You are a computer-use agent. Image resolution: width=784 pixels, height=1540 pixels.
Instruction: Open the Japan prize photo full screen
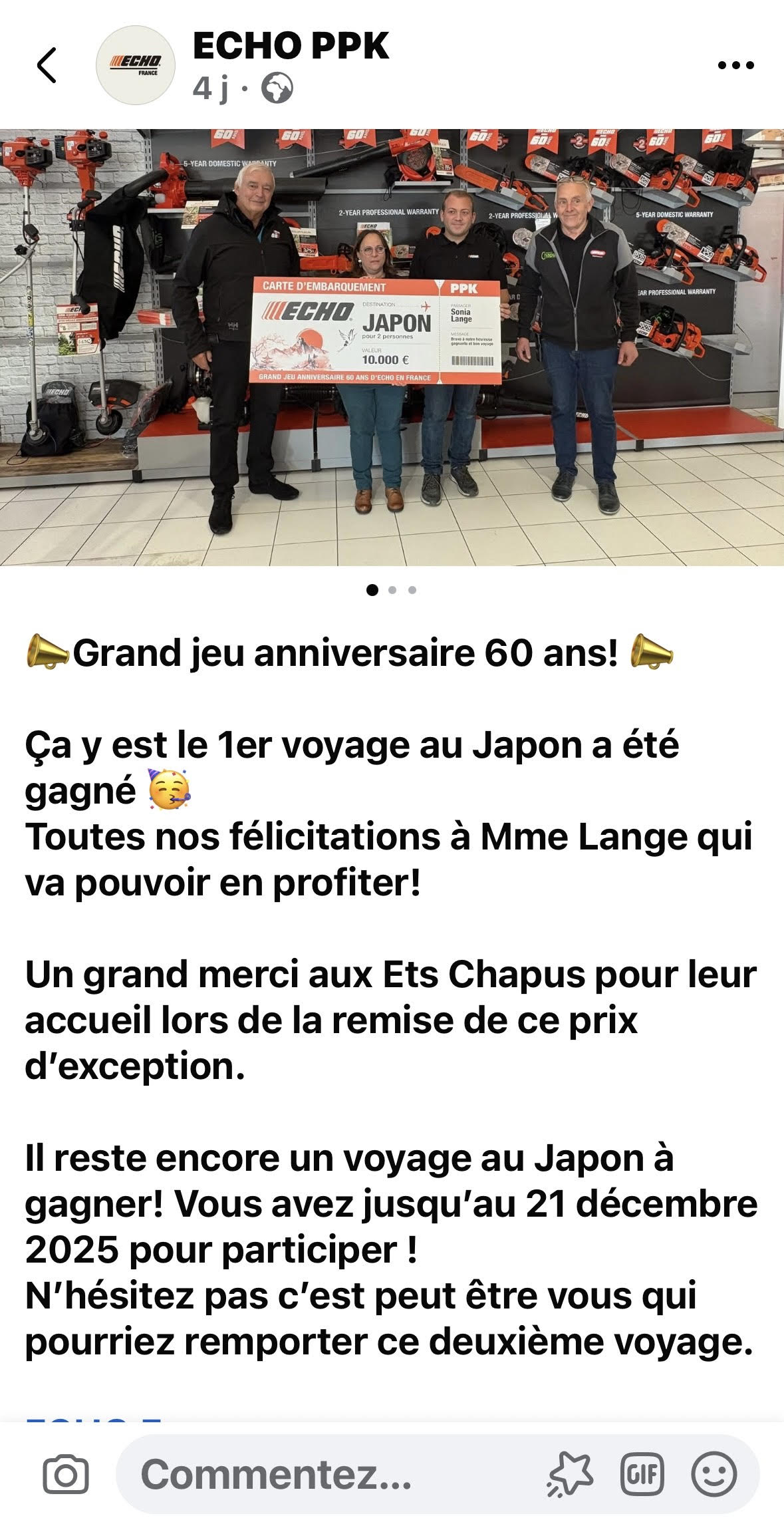(x=392, y=347)
